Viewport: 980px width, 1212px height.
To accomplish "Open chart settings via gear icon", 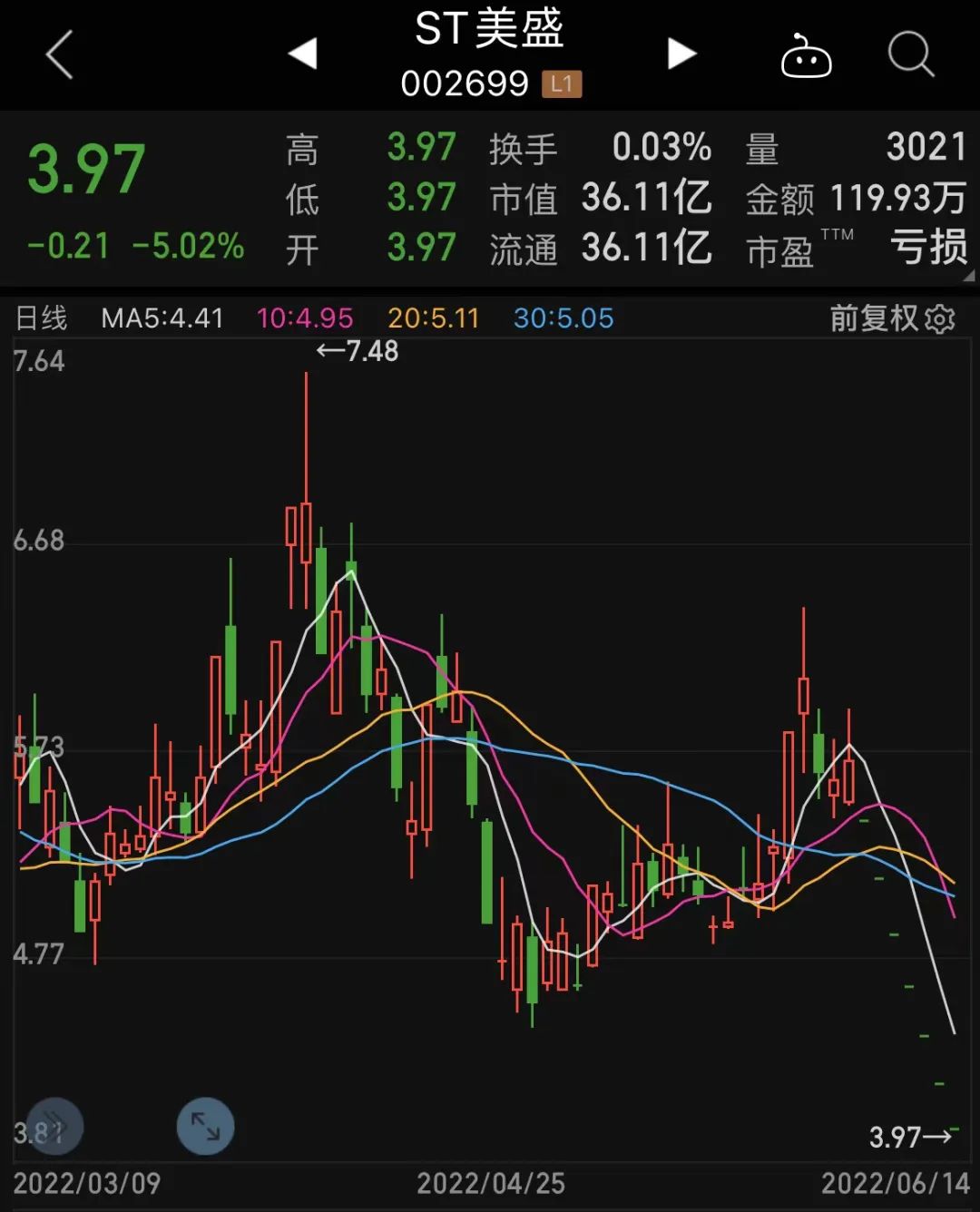I will 941,319.
